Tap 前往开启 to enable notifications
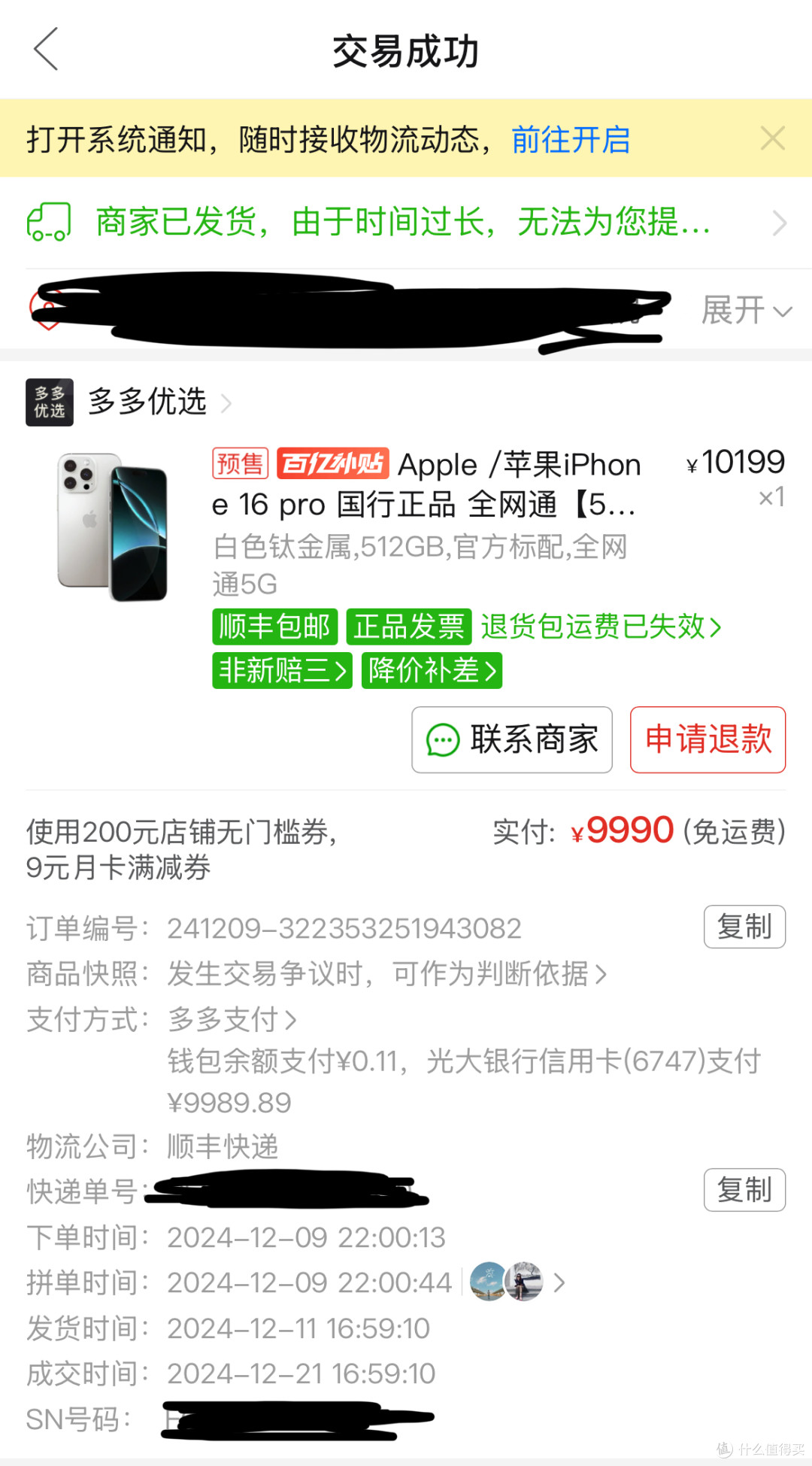 [571, 140]
